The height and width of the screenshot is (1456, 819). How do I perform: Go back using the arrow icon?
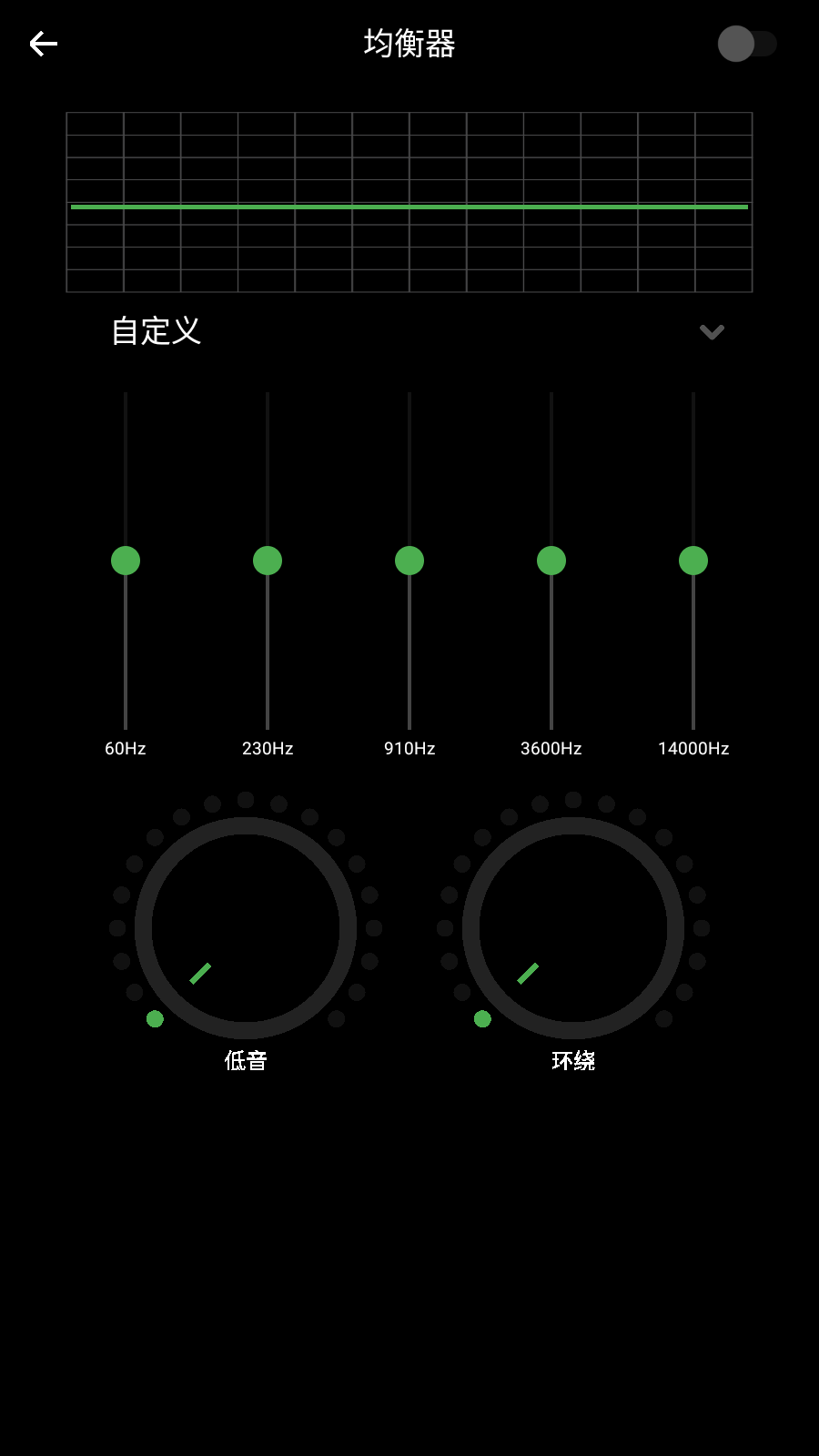point(43,44)
